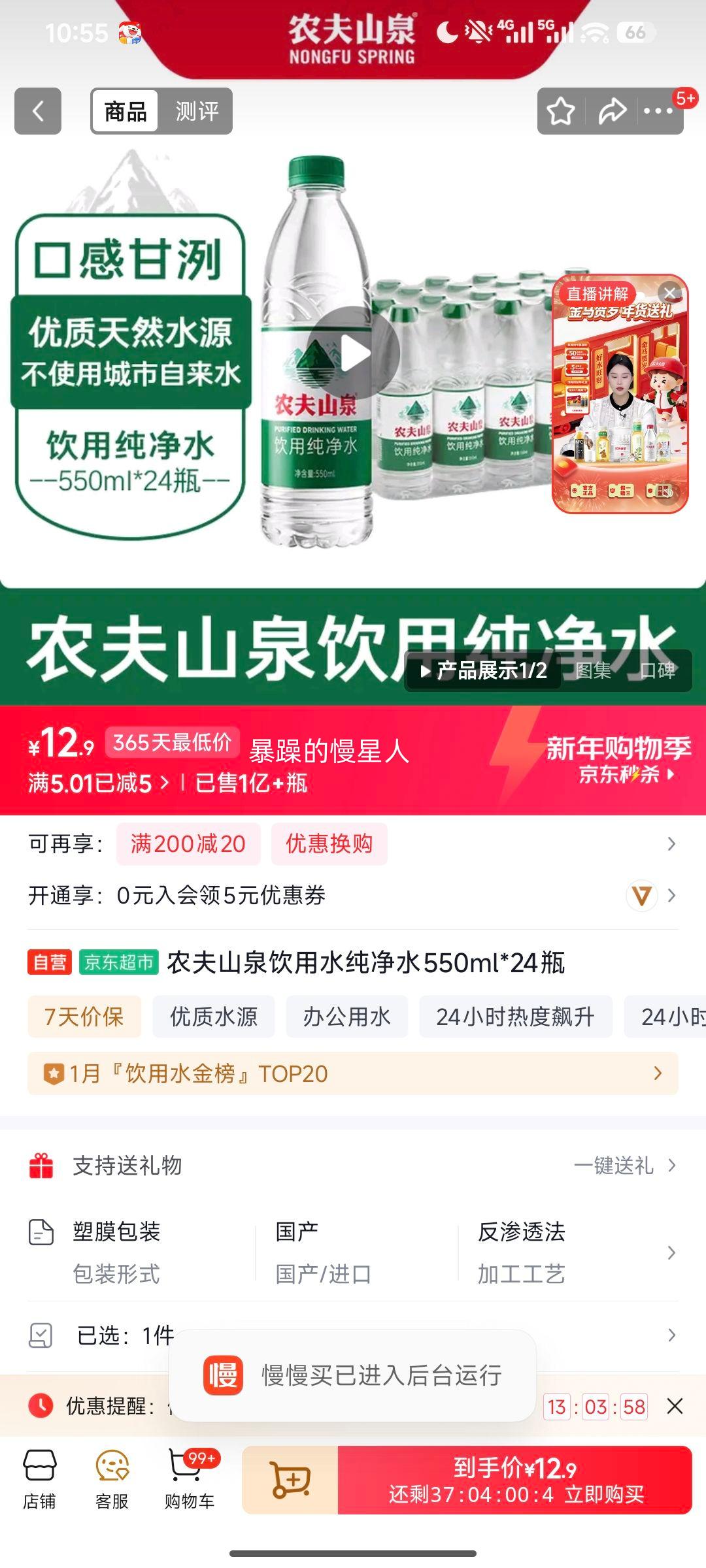Click the V membership icon on 开通享 row
Image resolution: width=706 pixels, height=1568 pixels.
click(x=641, y=895)
